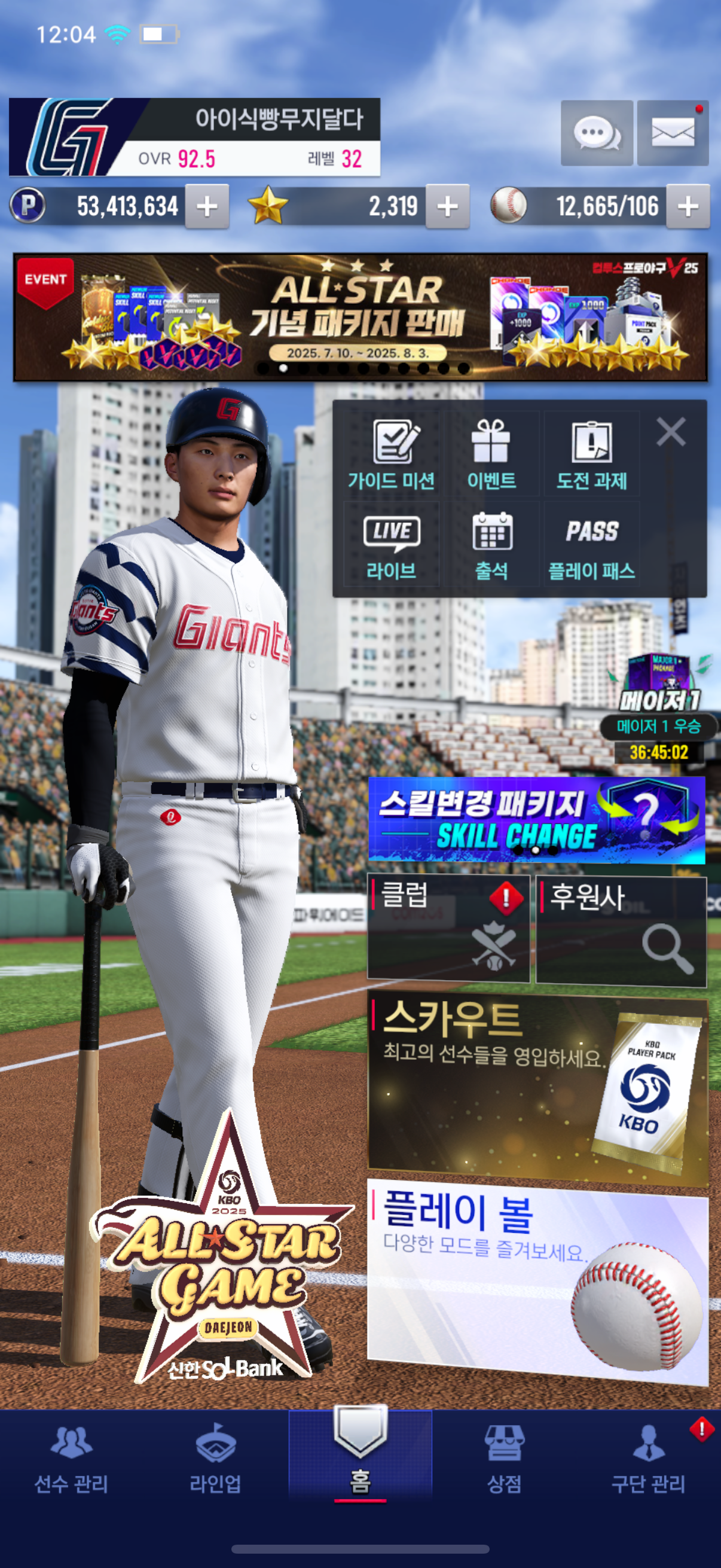721x1568 pixels.
Task: Open the 이벤트 gift menu
Action: click(x=491, y=454)
